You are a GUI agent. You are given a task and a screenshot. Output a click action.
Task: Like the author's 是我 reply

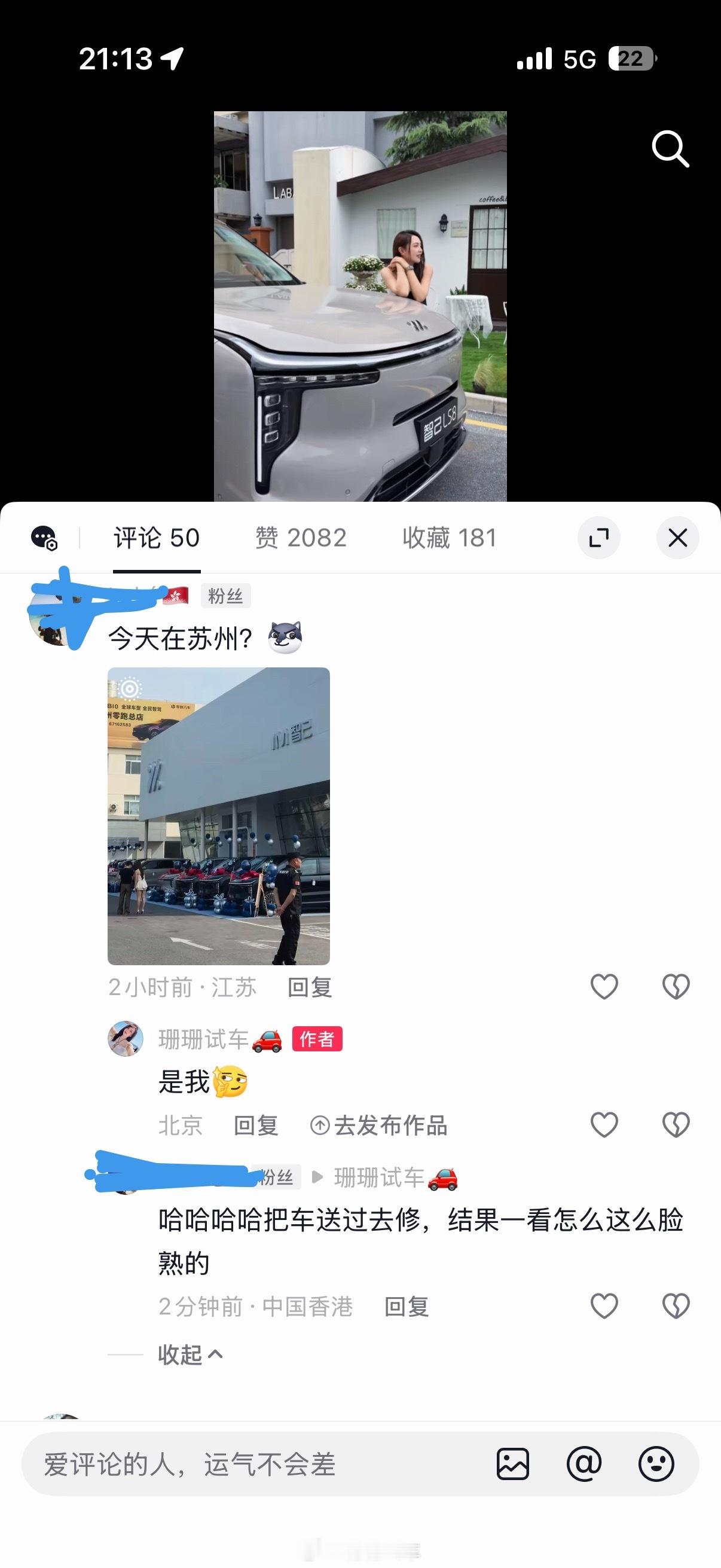coord(604,1126)
